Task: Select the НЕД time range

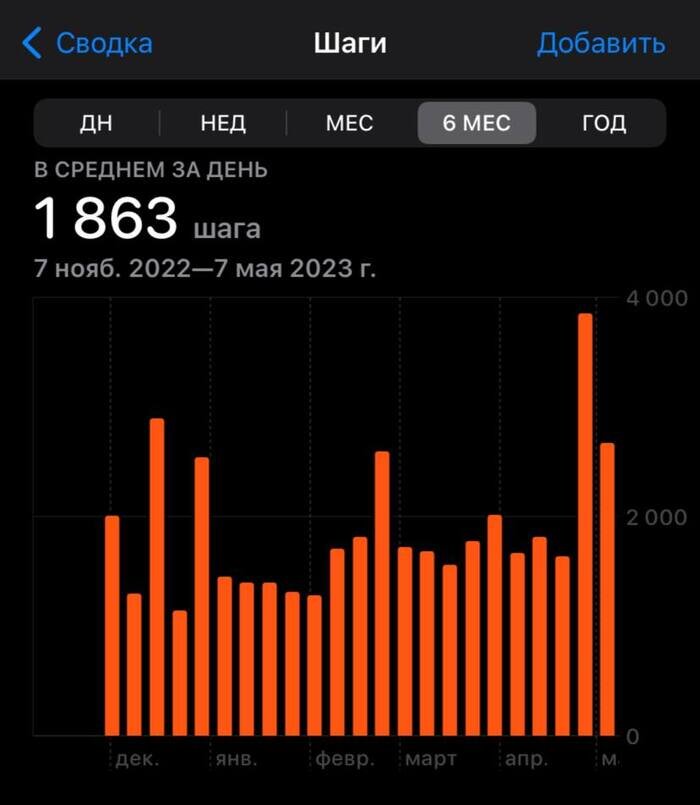Action: tap(222, 123)
